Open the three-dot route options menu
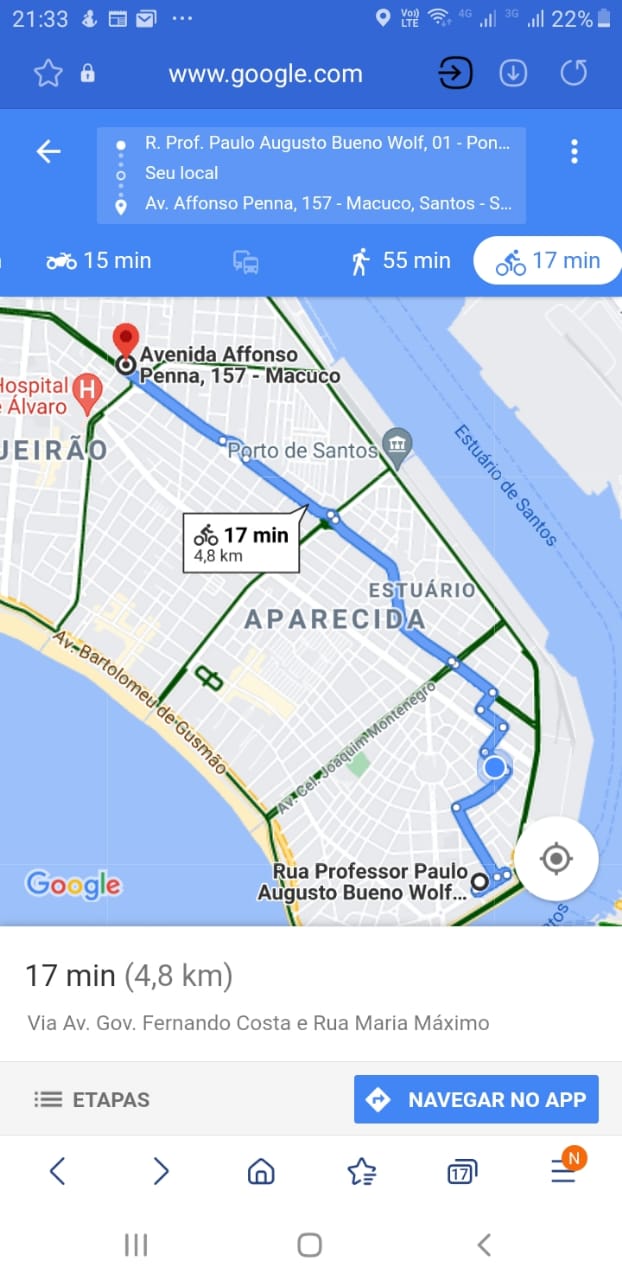The width and height of the screenshot is (622, 1280). pos(574,151)
